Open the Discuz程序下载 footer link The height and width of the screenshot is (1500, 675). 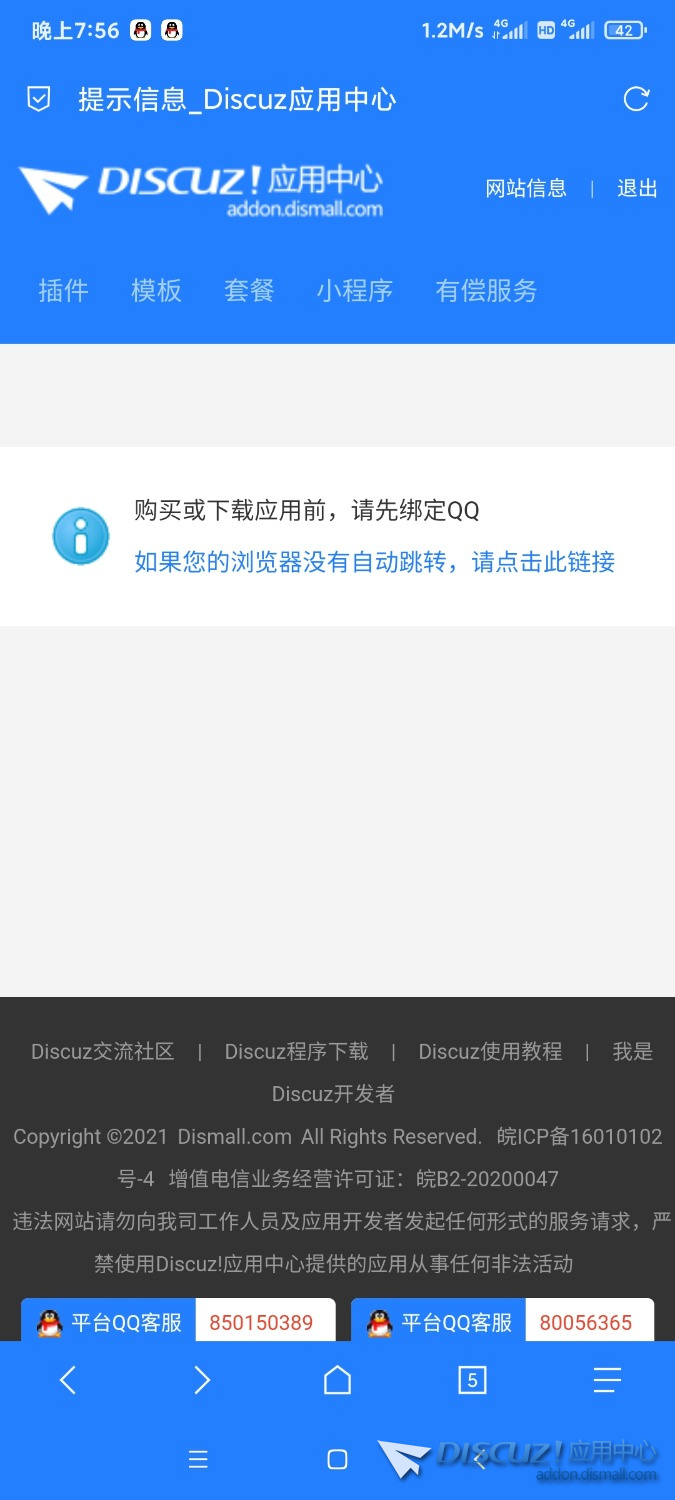296,1052
